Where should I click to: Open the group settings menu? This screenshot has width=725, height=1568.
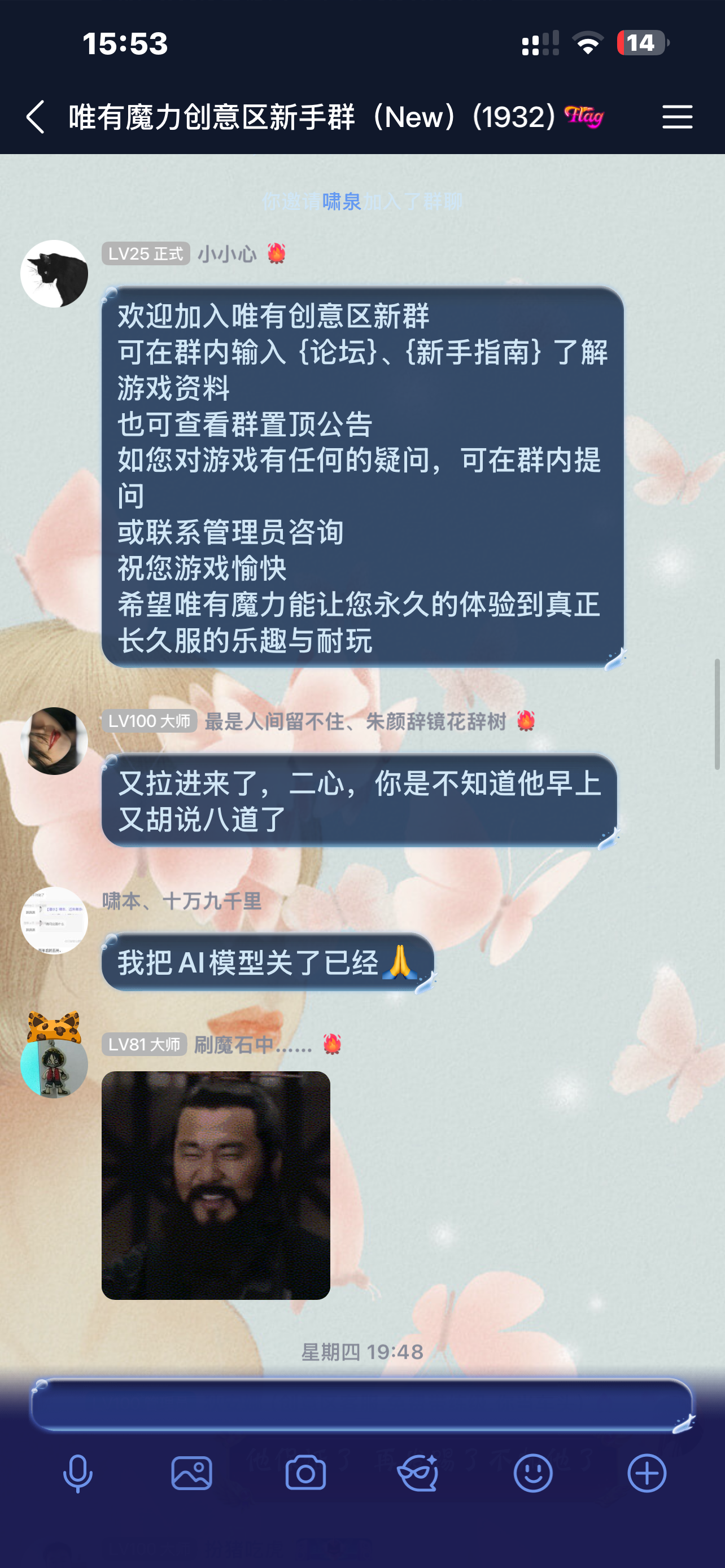tap(677, 117)
